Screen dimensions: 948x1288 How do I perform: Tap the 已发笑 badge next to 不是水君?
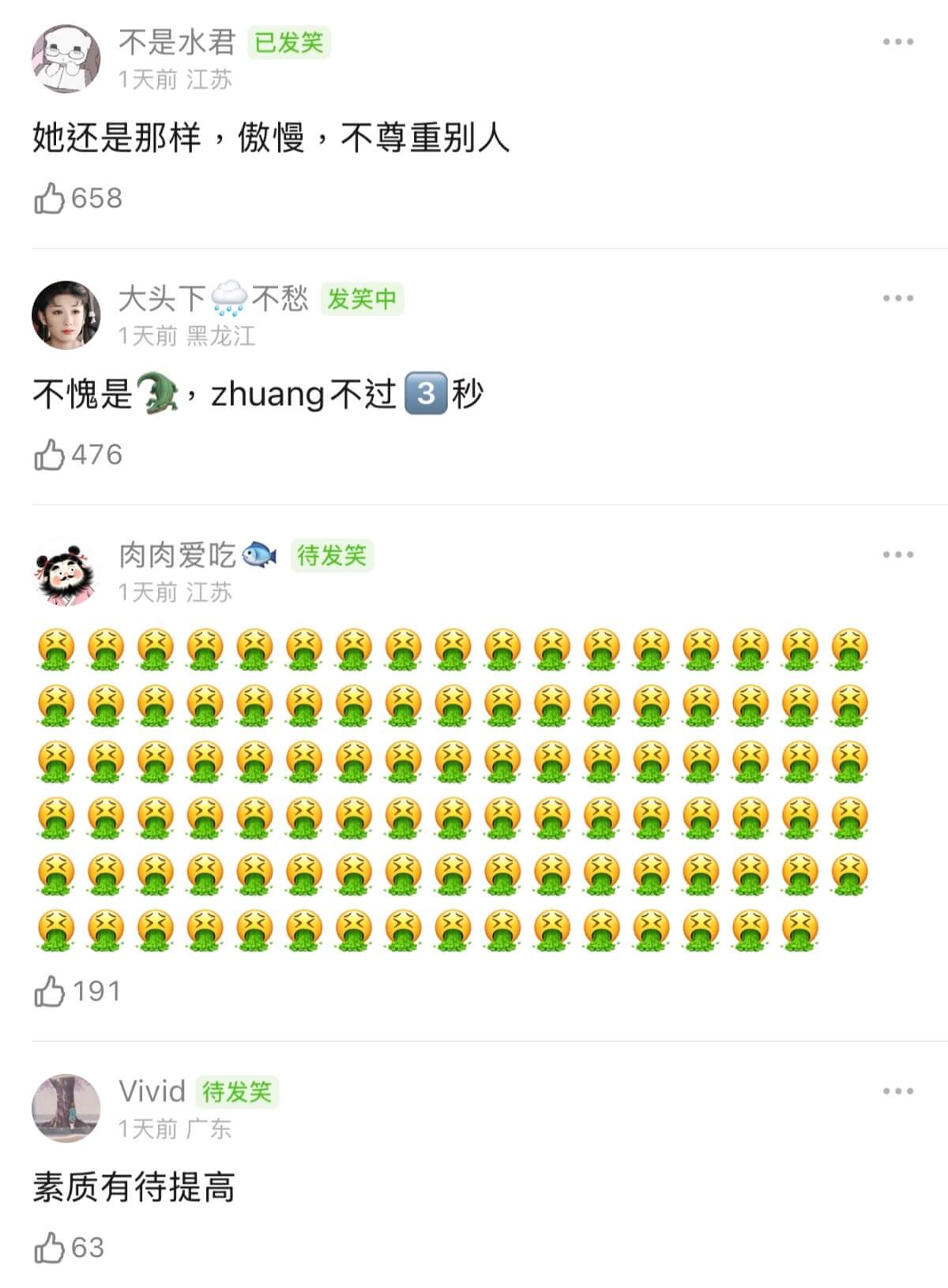tap(288, 43)
